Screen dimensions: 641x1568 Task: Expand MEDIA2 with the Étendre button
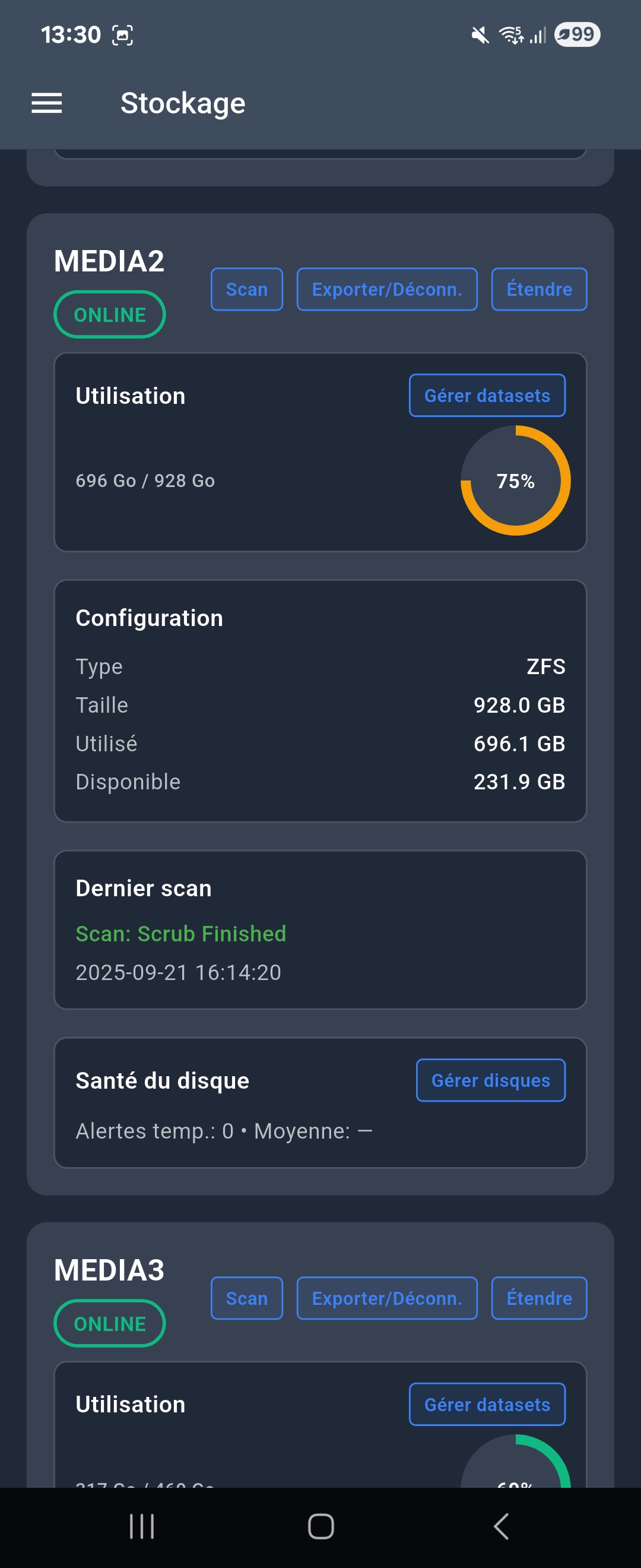538,289
